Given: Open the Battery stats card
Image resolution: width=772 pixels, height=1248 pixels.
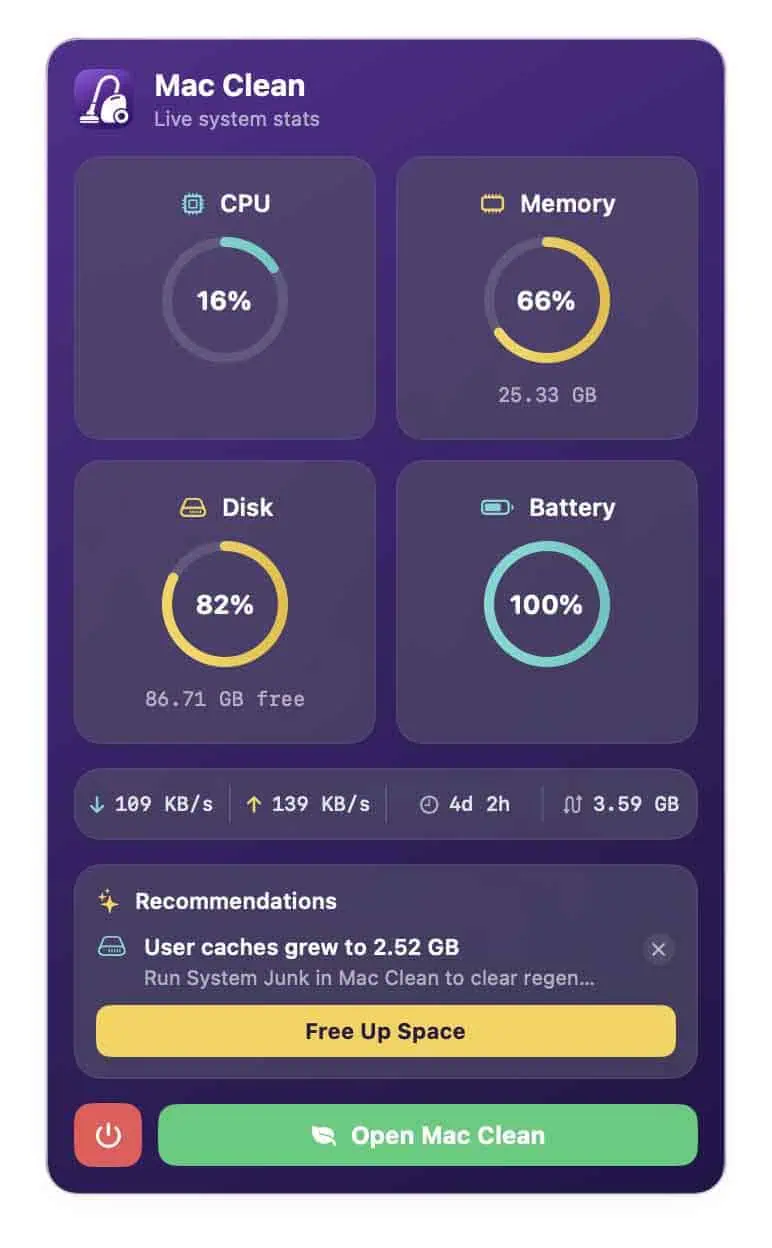Looking at the screenshot, I should pyautogui.click(x=547, y=602).
